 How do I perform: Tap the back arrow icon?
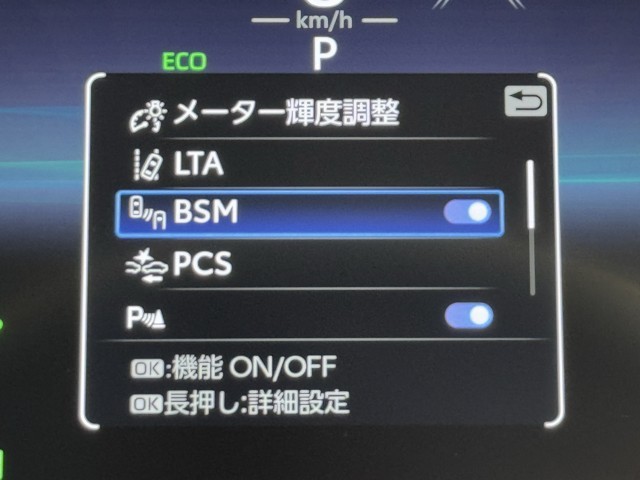[x=526, y=102]
